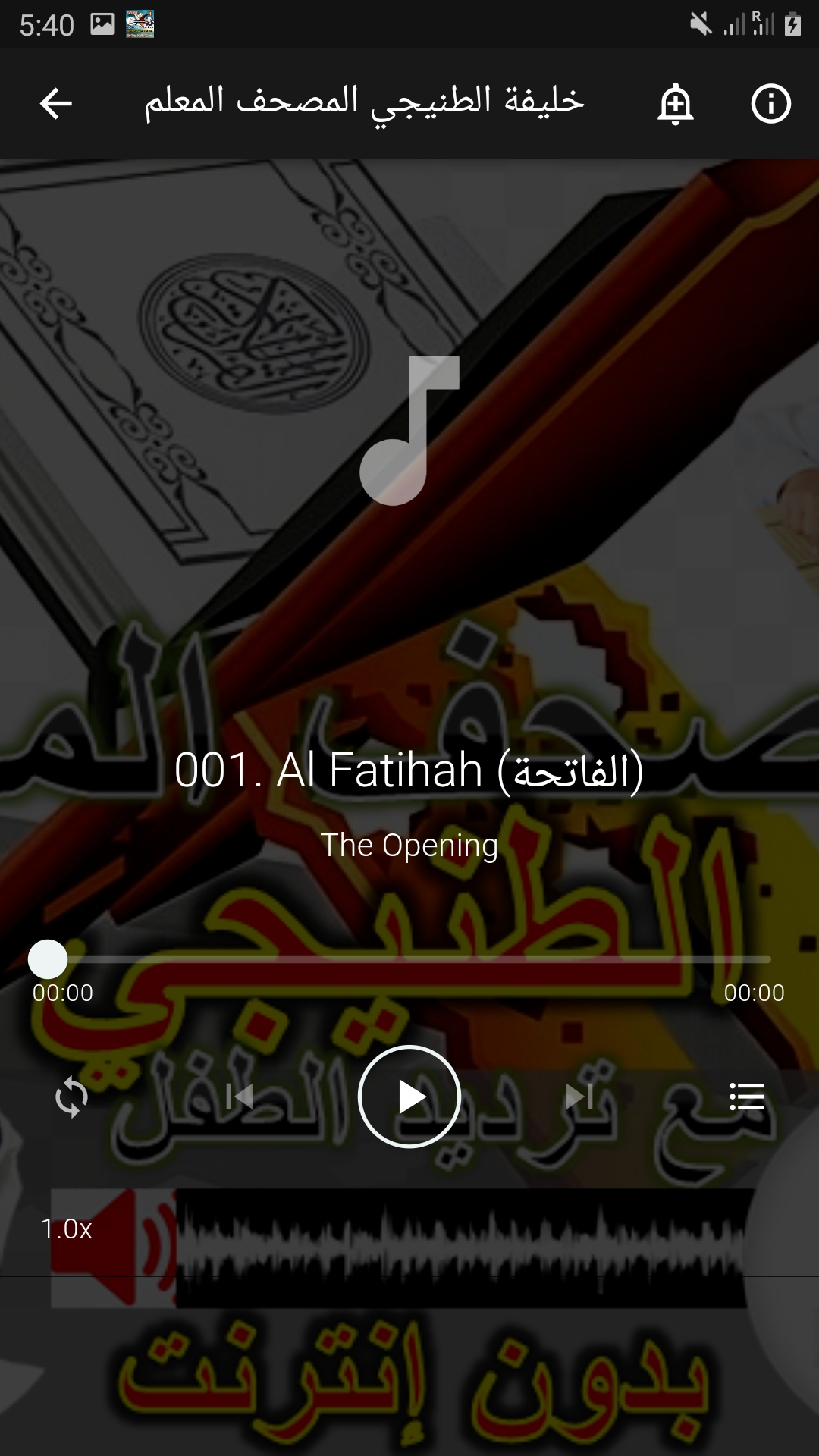This screenshot has width=819, height=1456.
Task: Skip to the next surah
Action: click(x=579, y=1097)
